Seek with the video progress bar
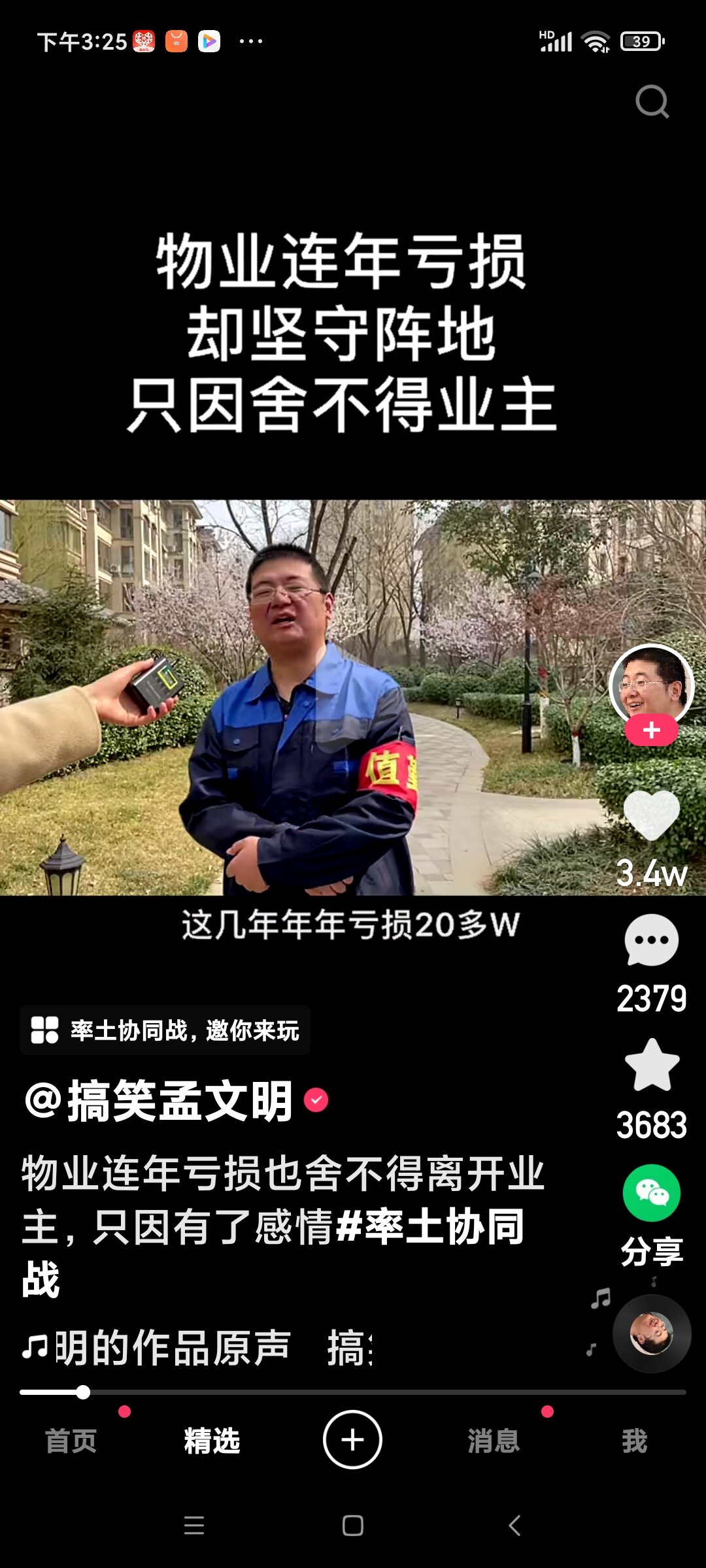This screenshot has width=706, height=1568. coord(353,1392)
